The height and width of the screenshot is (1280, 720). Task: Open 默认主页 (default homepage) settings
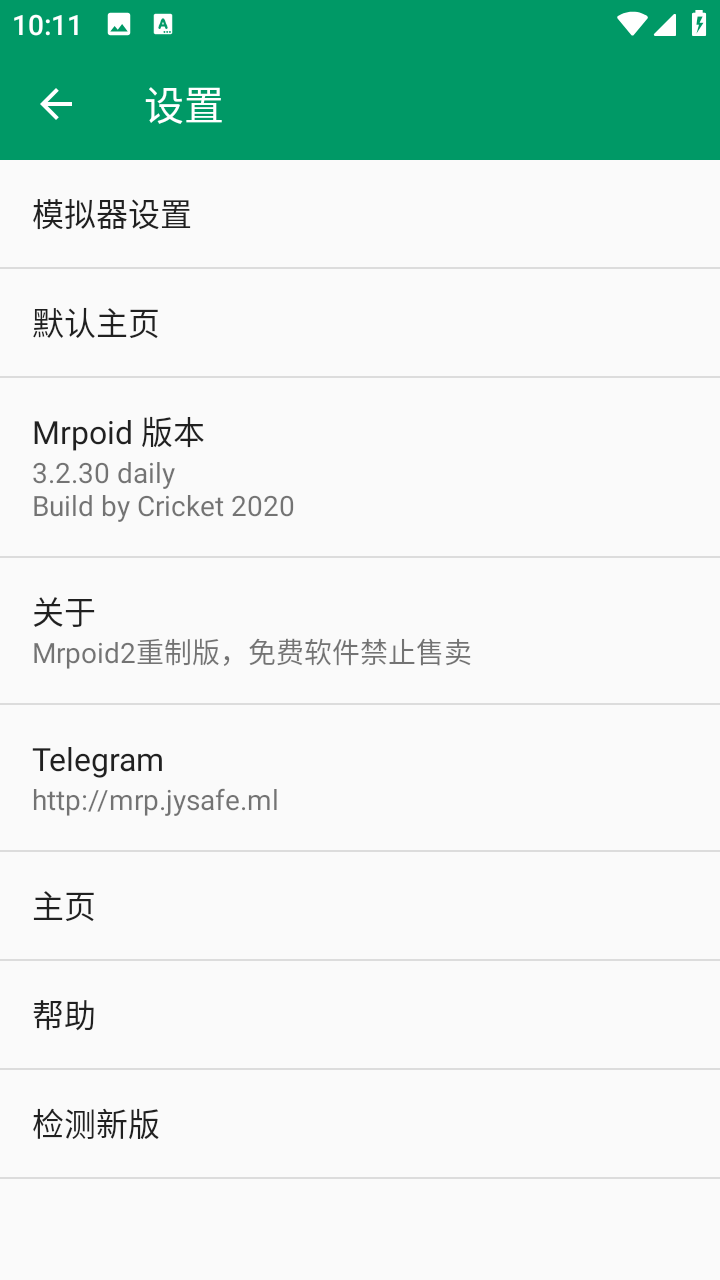click(x=94, y=322)
